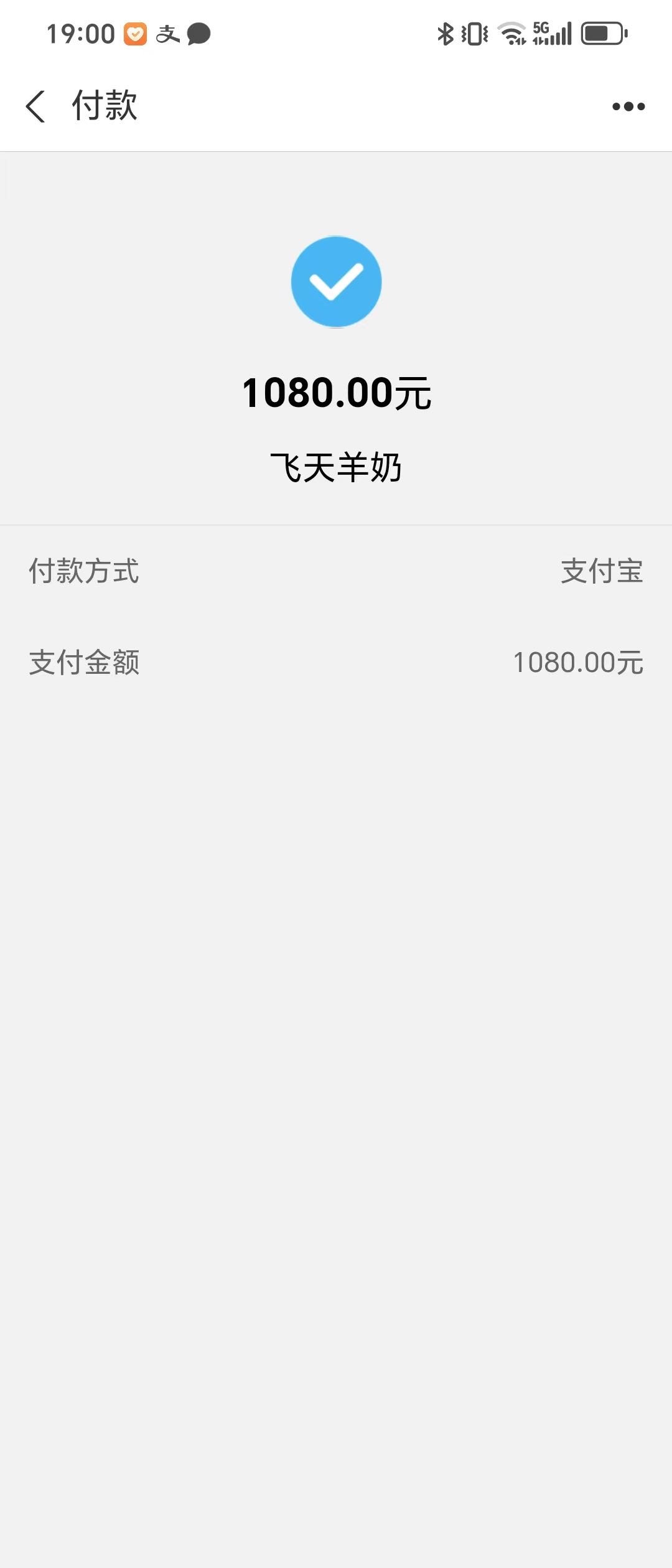Open the three-dot overflow menu

(x=628, y=106)
